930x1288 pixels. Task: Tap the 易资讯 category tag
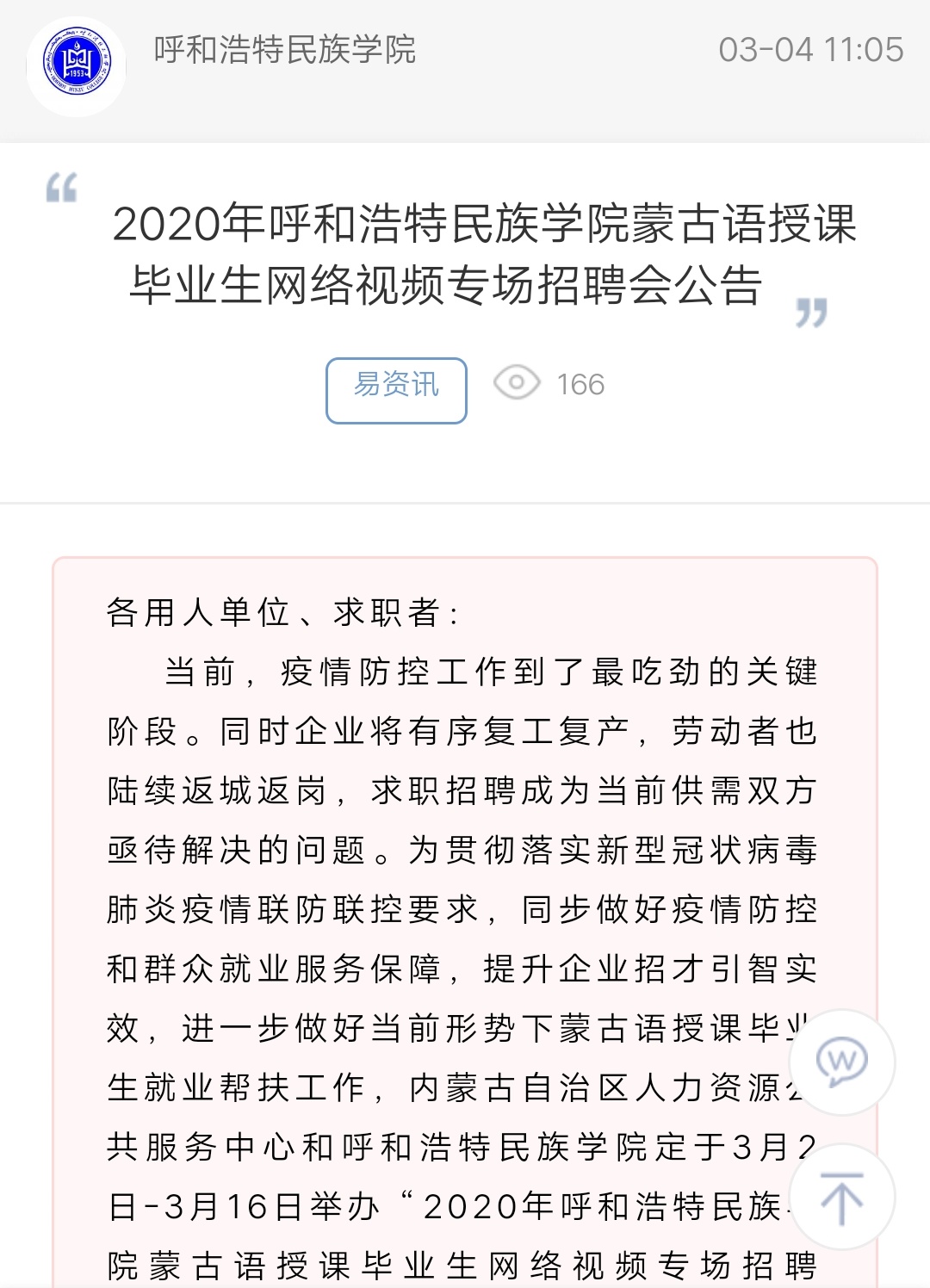click(396, 390)
